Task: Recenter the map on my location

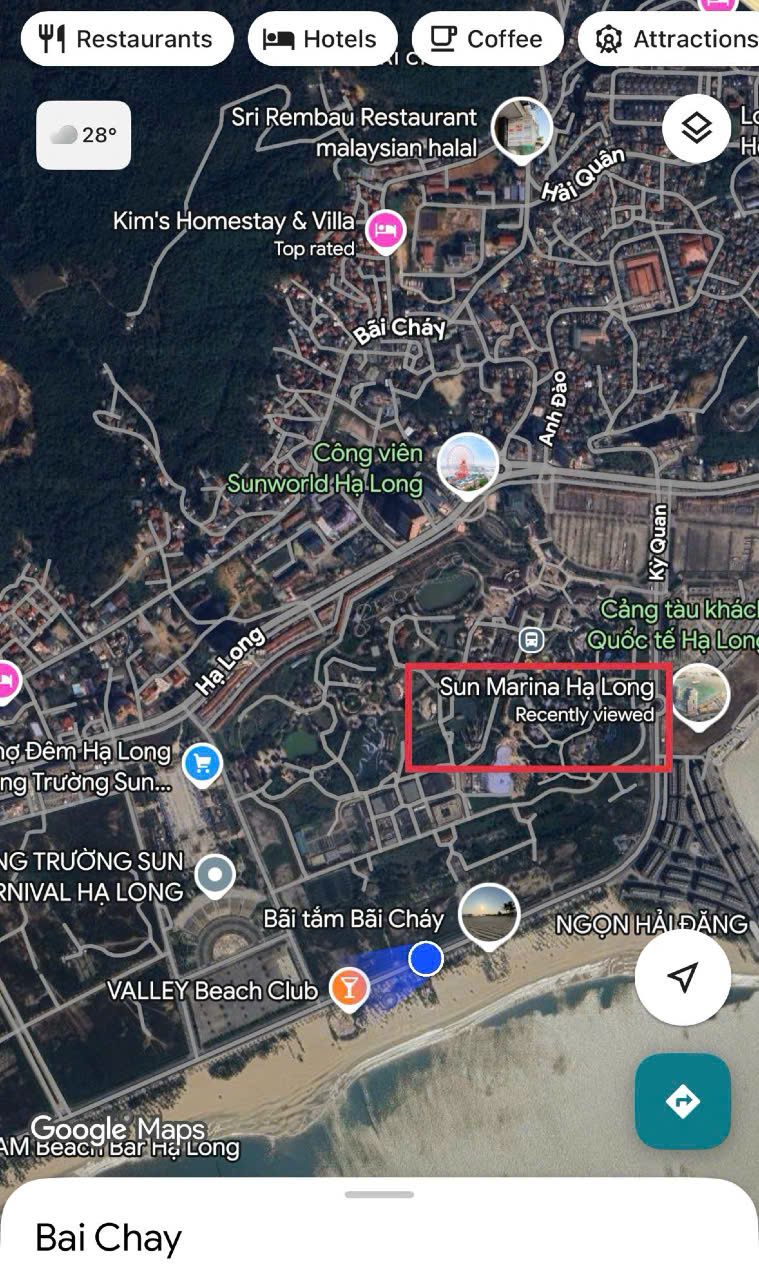Action: 682,977
